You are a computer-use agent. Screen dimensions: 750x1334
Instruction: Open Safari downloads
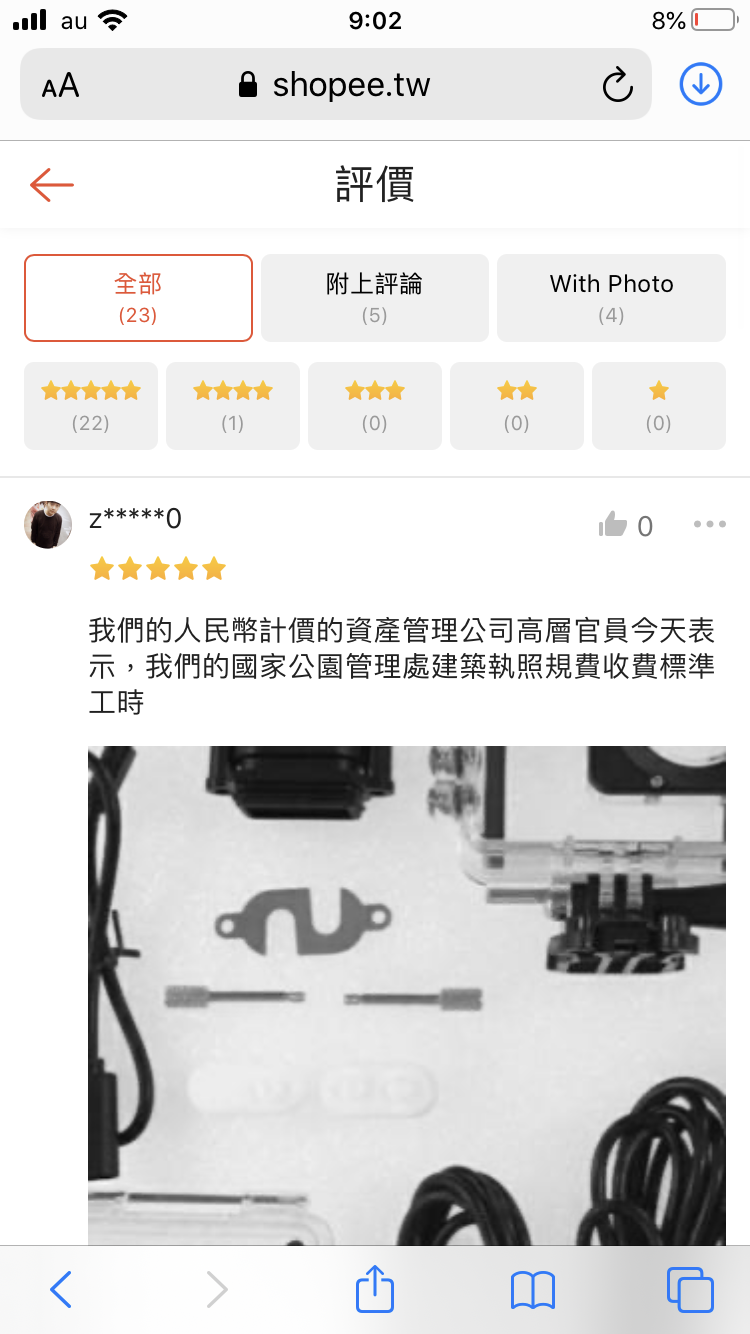coord(700,85)
